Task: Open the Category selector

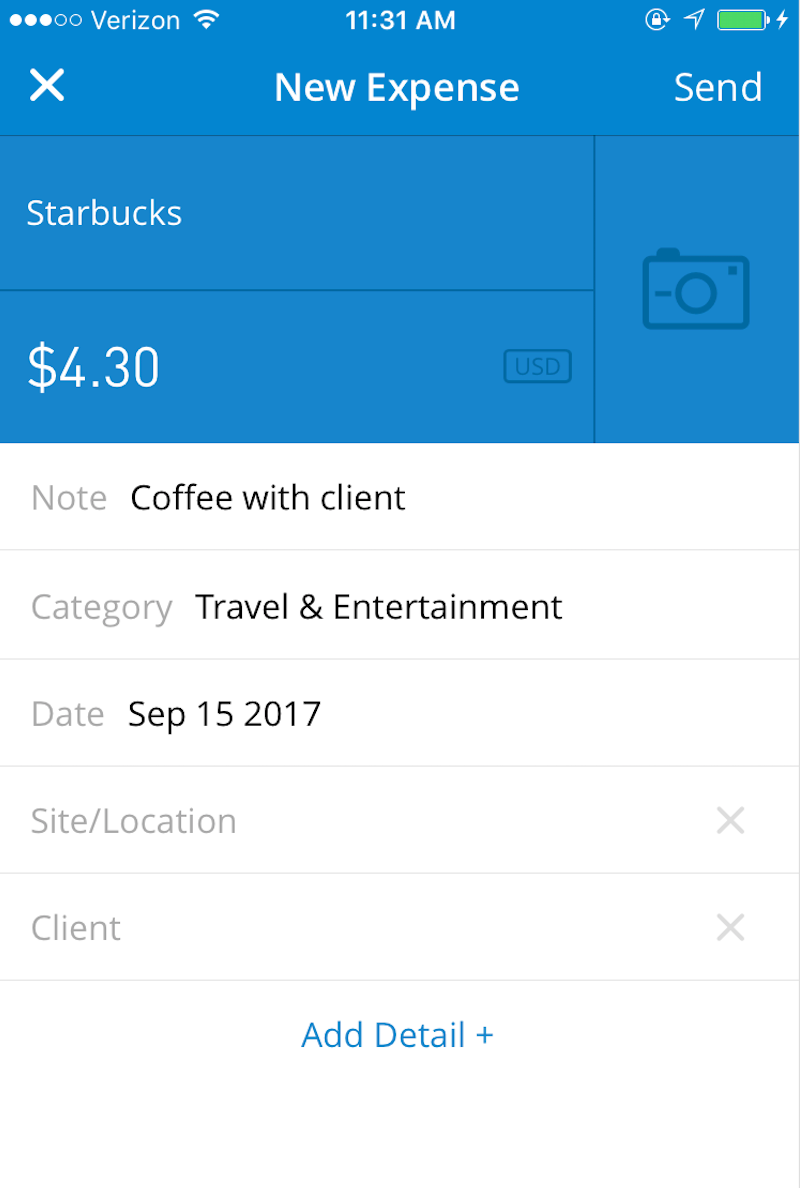Action: click(378, 606)
